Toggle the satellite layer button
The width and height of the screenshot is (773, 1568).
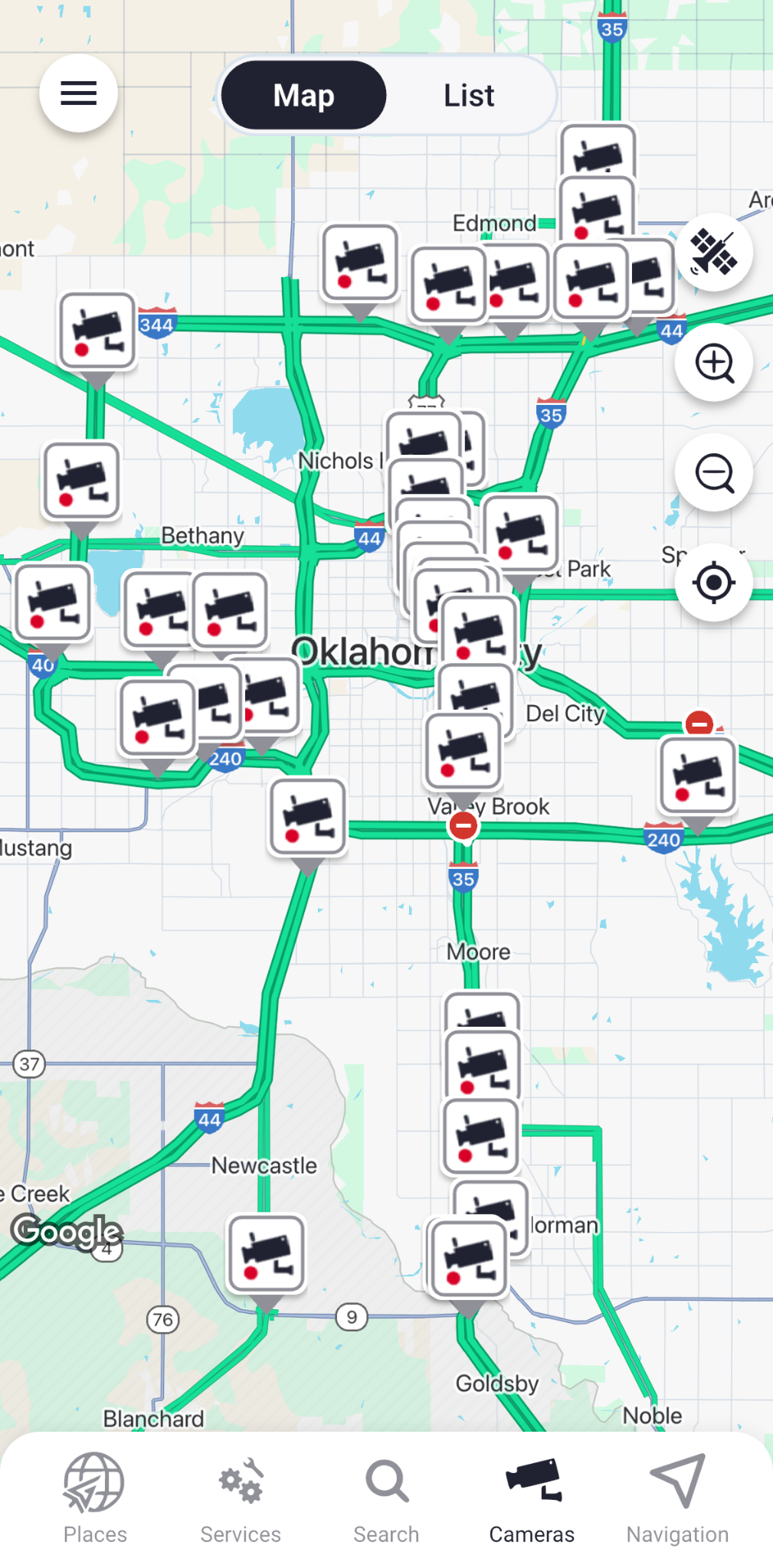coord(713,252)
